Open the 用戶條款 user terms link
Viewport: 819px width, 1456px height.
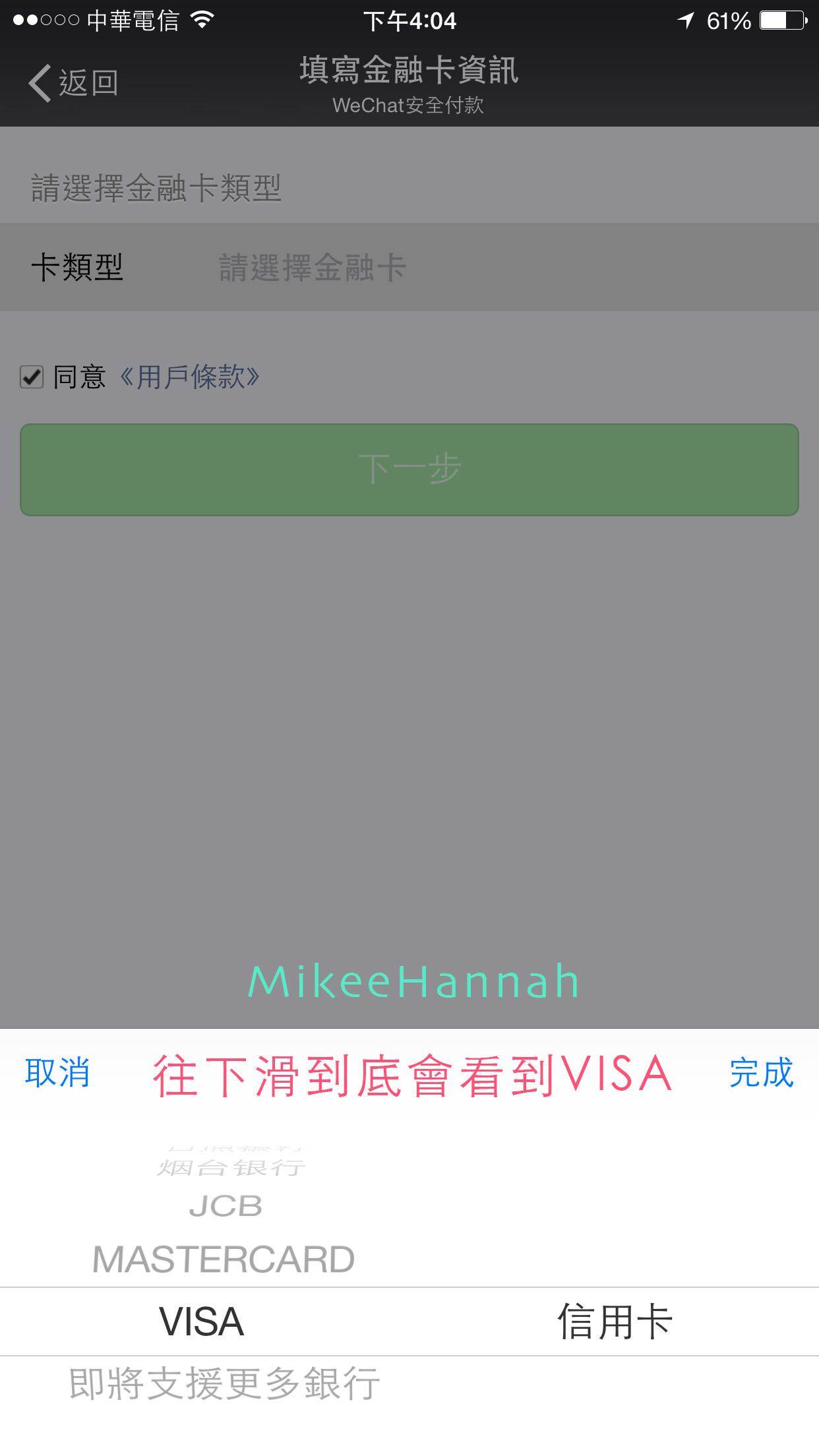coord(189,377)
